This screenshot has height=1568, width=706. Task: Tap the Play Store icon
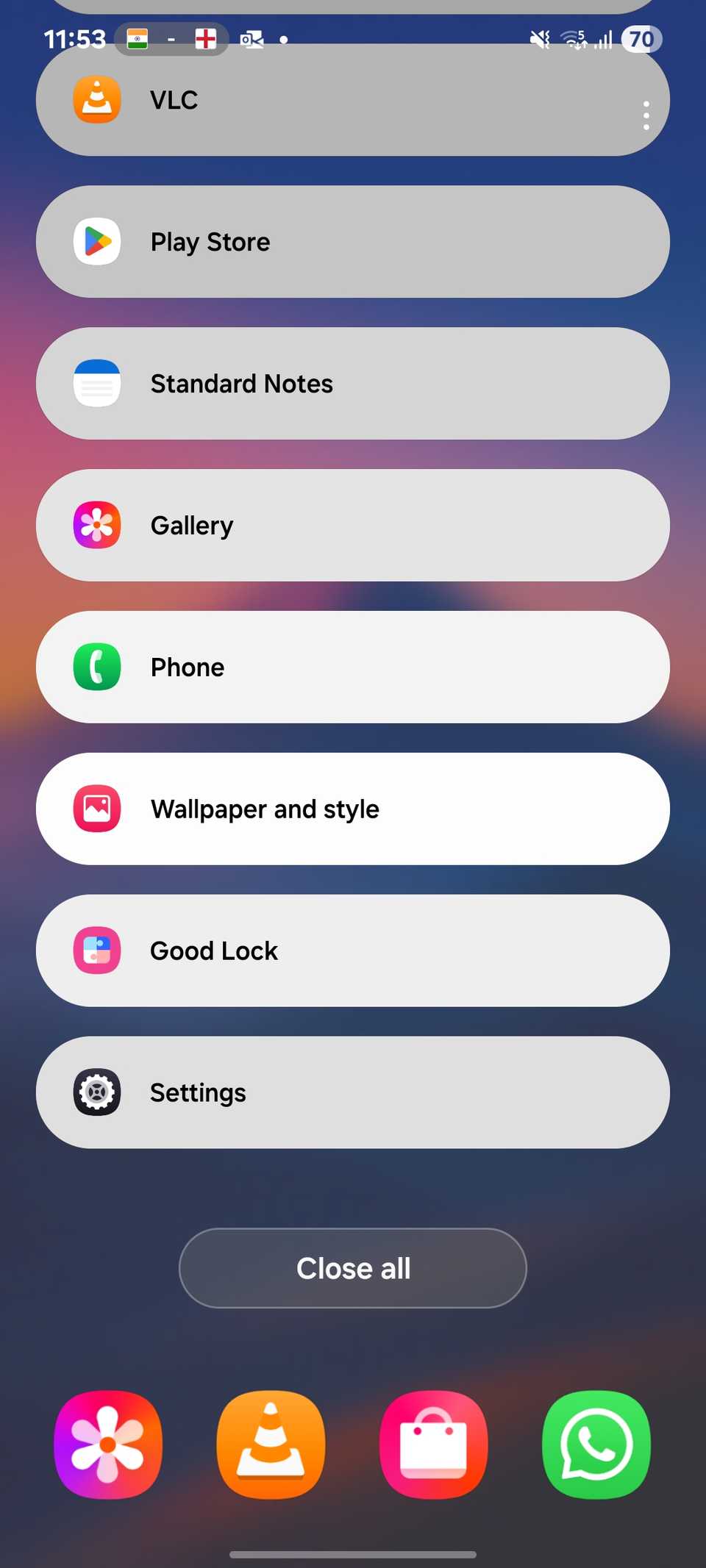click(x=96, y=242)
